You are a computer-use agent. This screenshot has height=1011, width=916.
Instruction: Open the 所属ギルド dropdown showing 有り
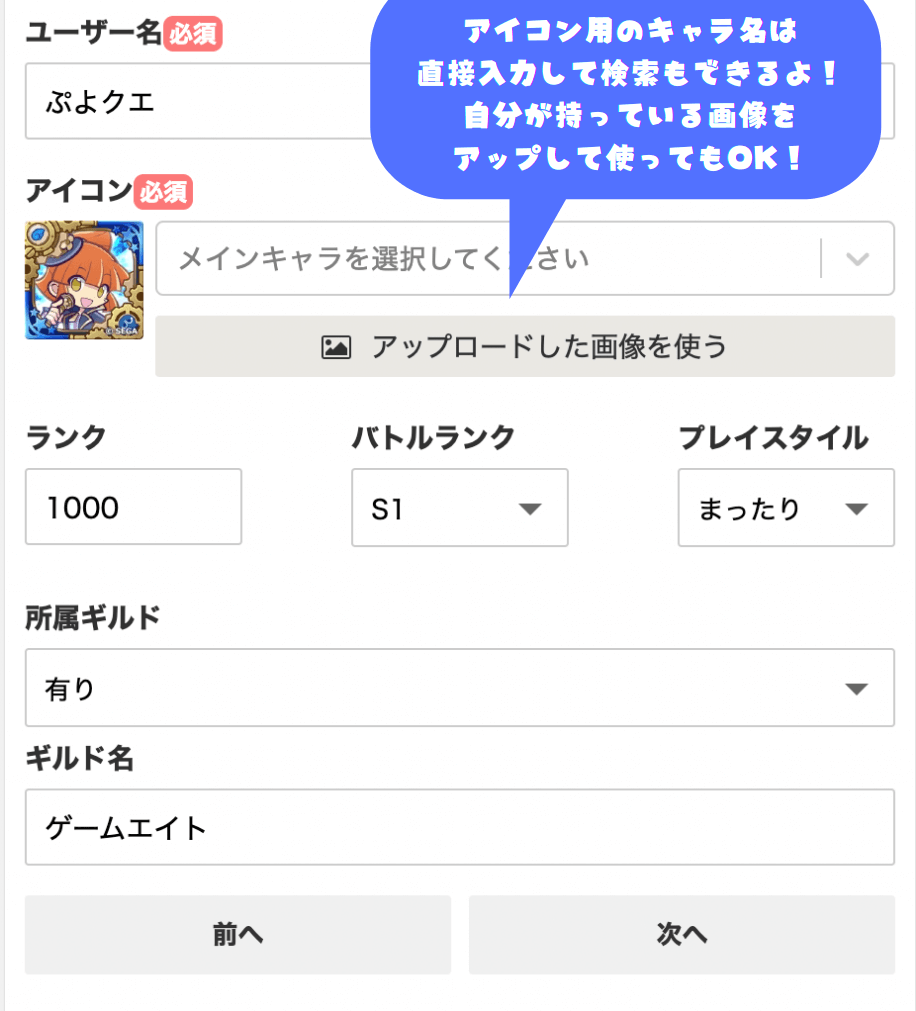pyautogui.click(x=458, y=688)
